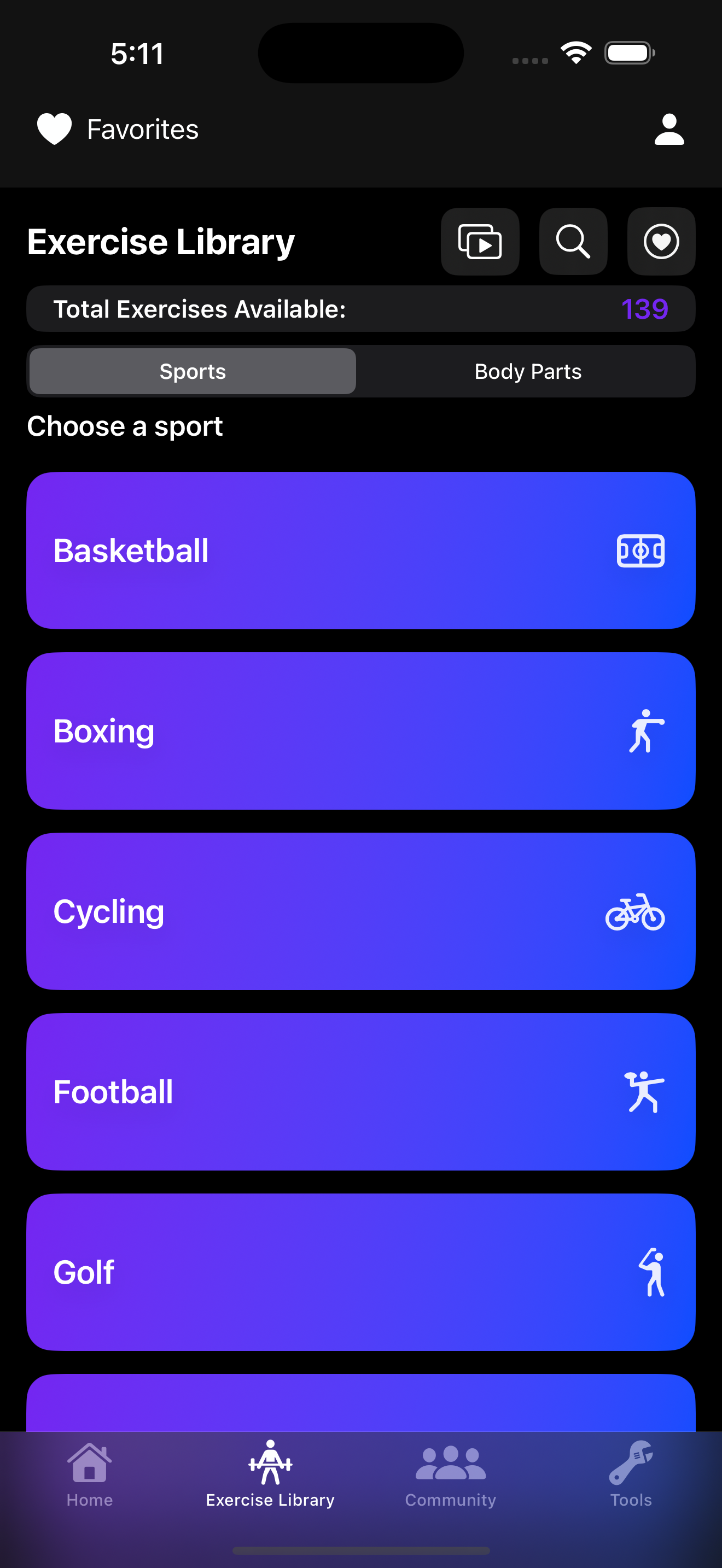
Task: Open the Favorites heart in the header
Action: point(55,129)
